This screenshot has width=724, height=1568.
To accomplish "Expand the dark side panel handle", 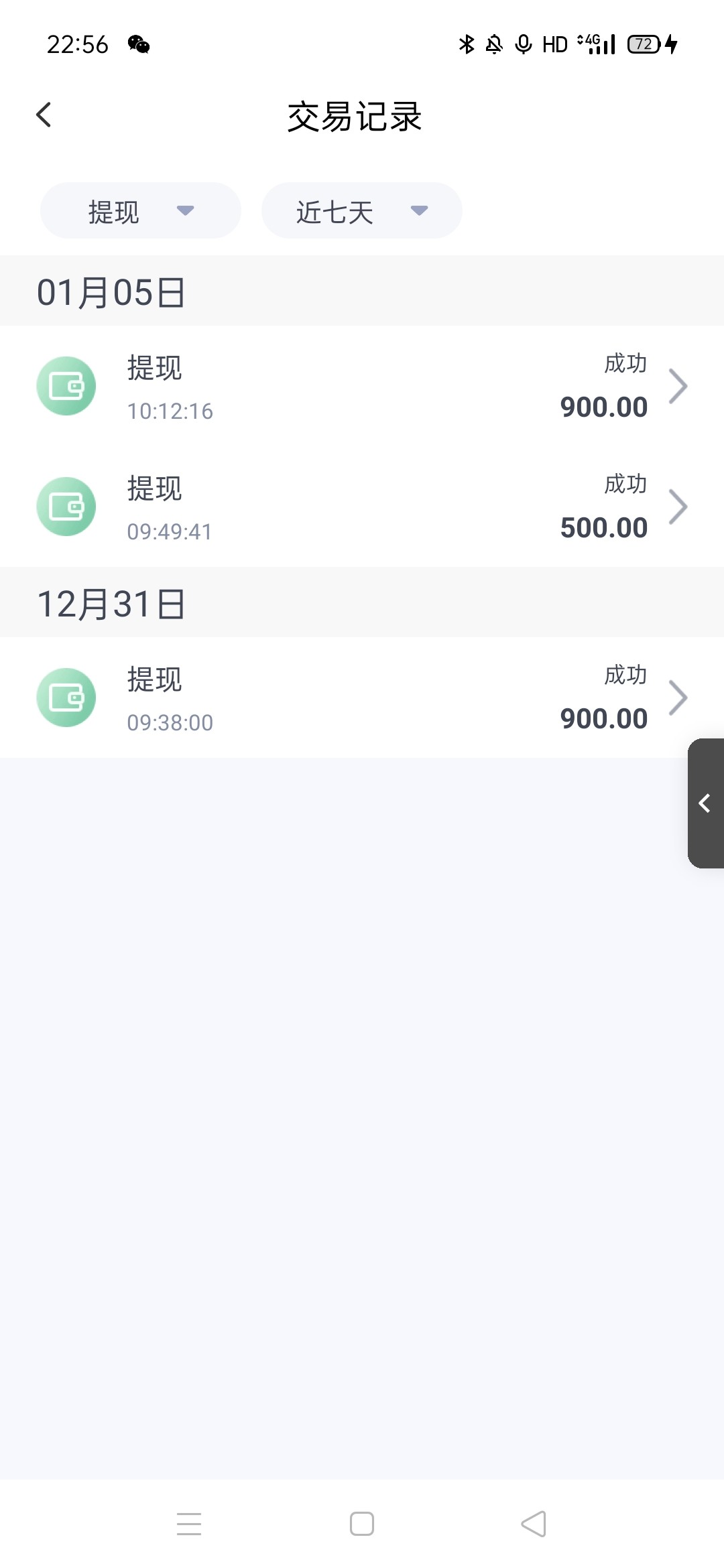I will pyautogui.click(x=705, y=803).
